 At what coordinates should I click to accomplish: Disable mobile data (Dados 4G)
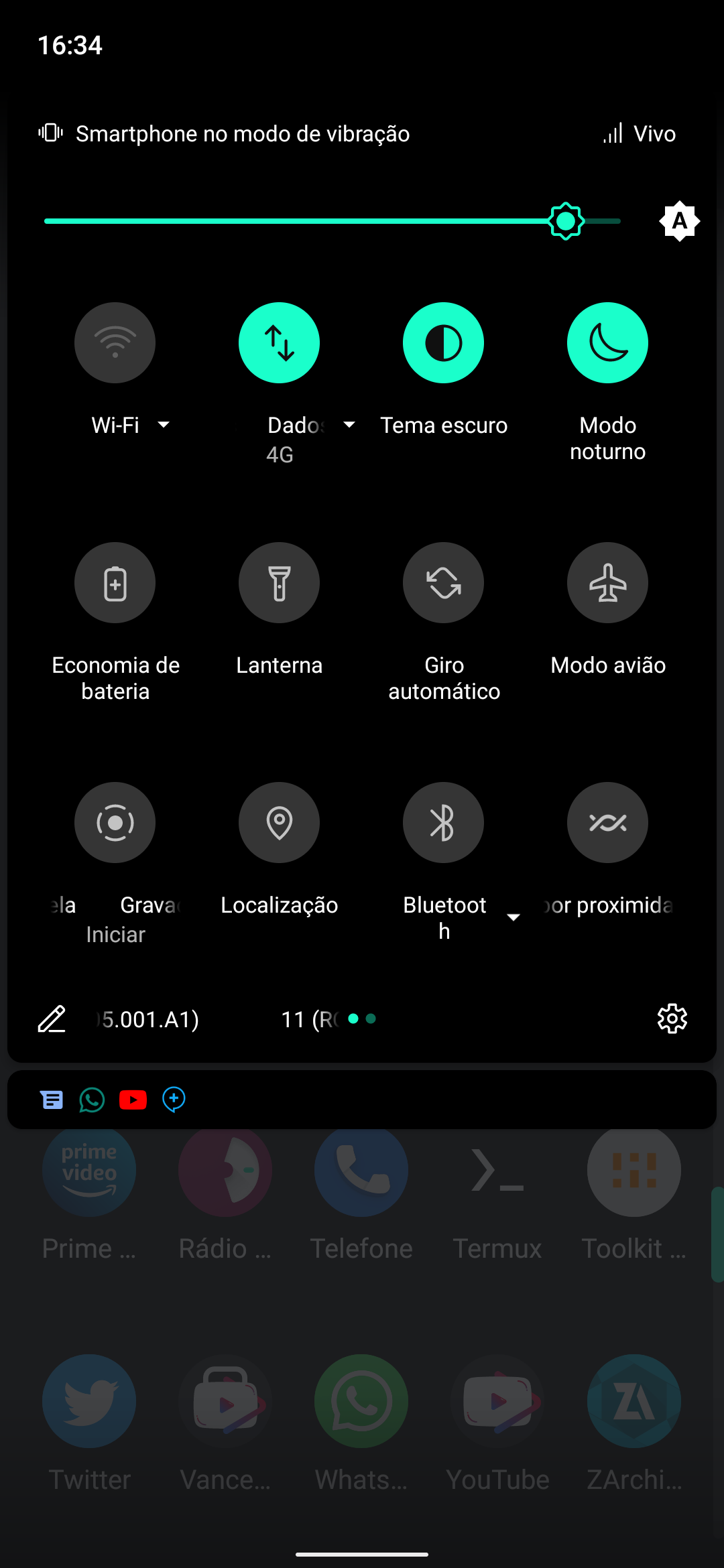(x=279, y=343)
